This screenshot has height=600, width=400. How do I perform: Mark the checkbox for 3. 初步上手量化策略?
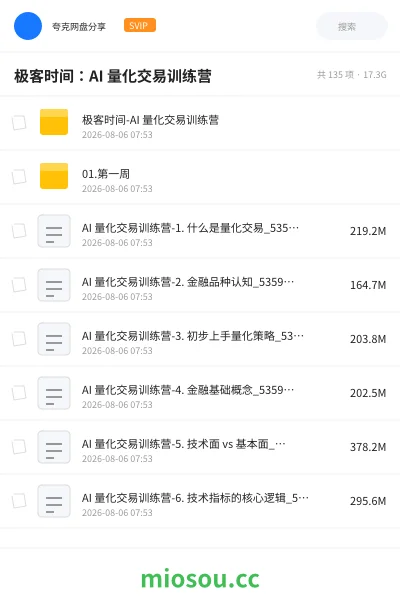19,339
